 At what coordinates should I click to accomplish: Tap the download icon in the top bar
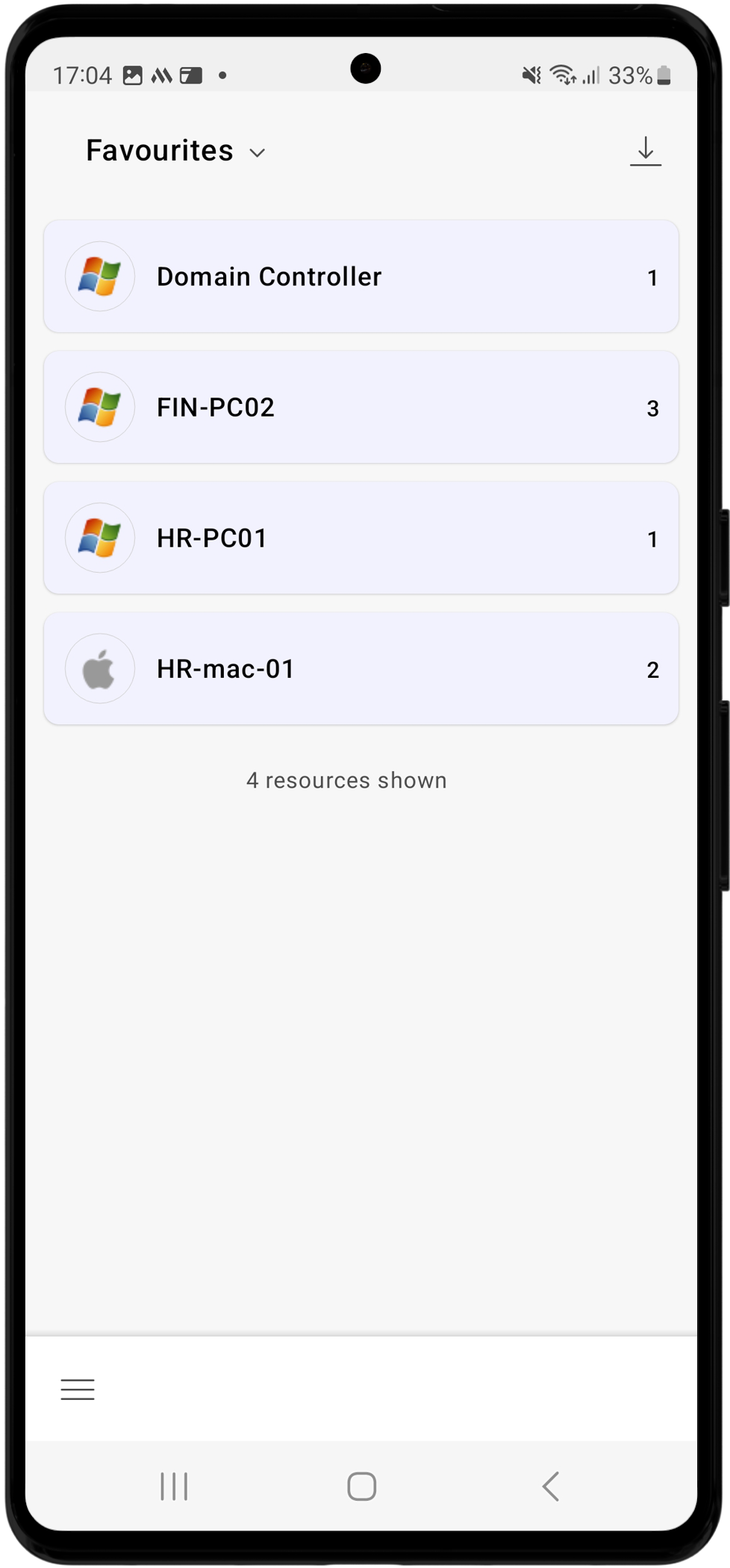click(645, 151)
